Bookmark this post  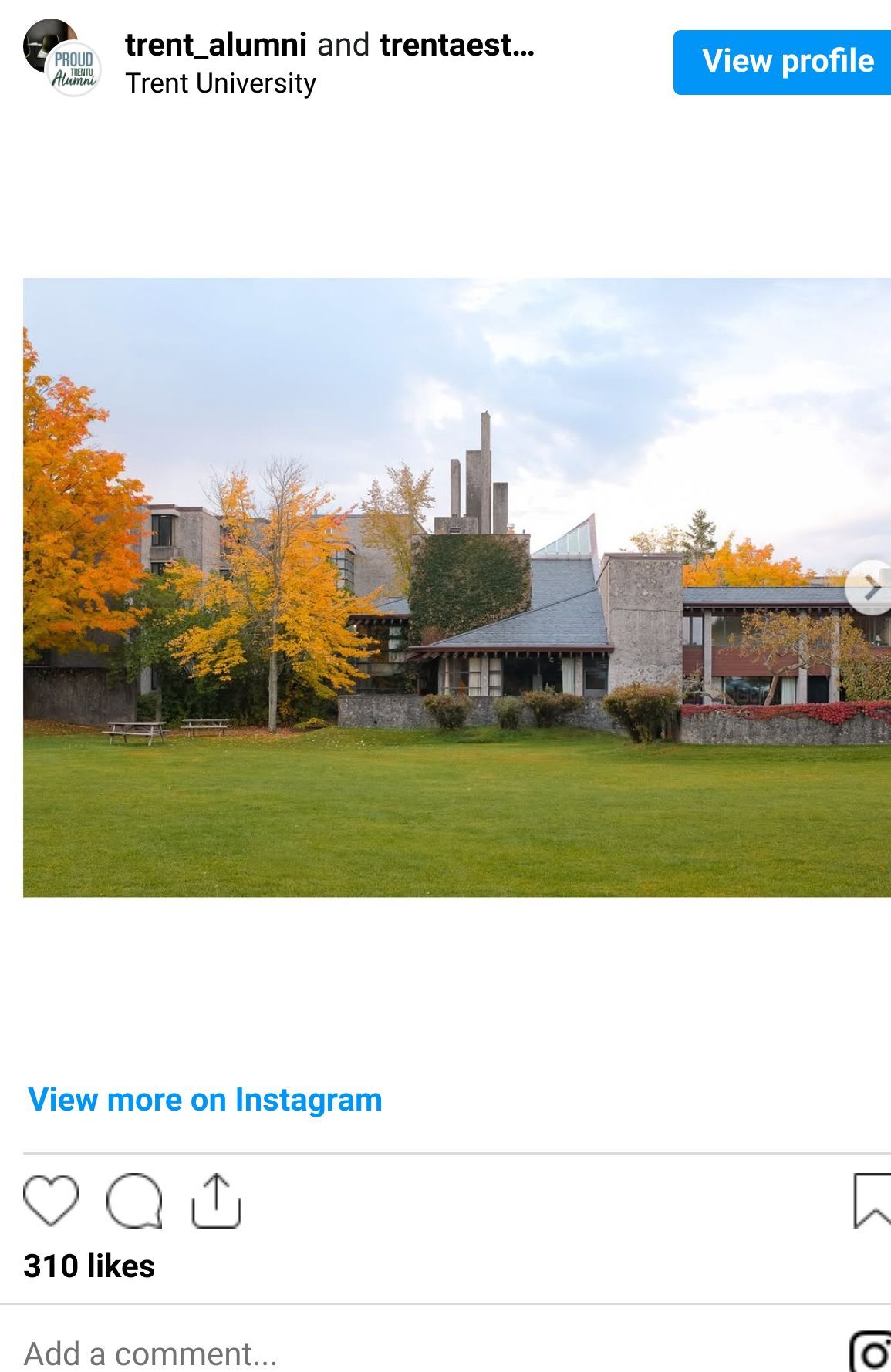click(872, 1200)
